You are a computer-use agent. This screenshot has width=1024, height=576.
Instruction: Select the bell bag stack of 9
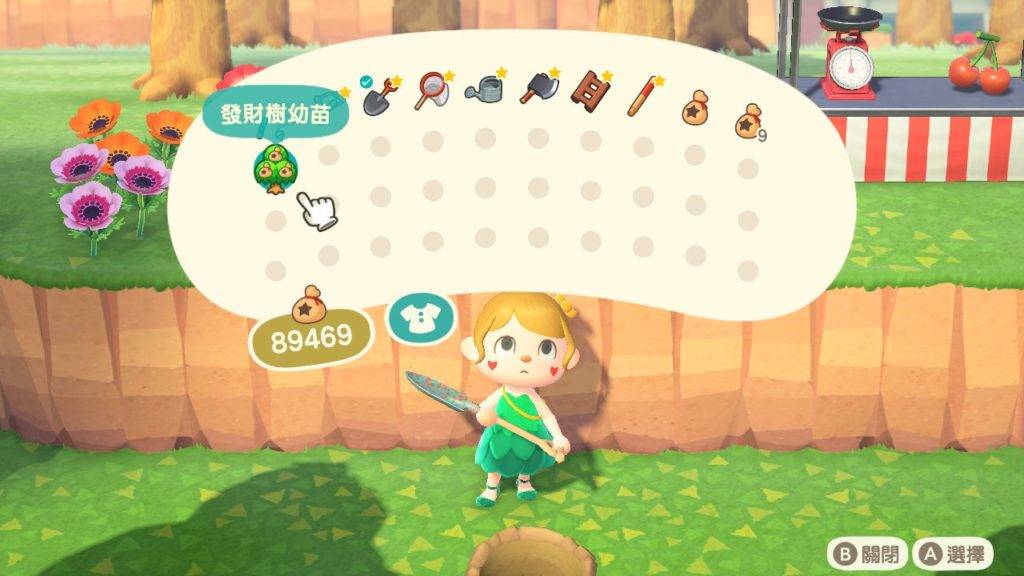[x=747, y=120]
